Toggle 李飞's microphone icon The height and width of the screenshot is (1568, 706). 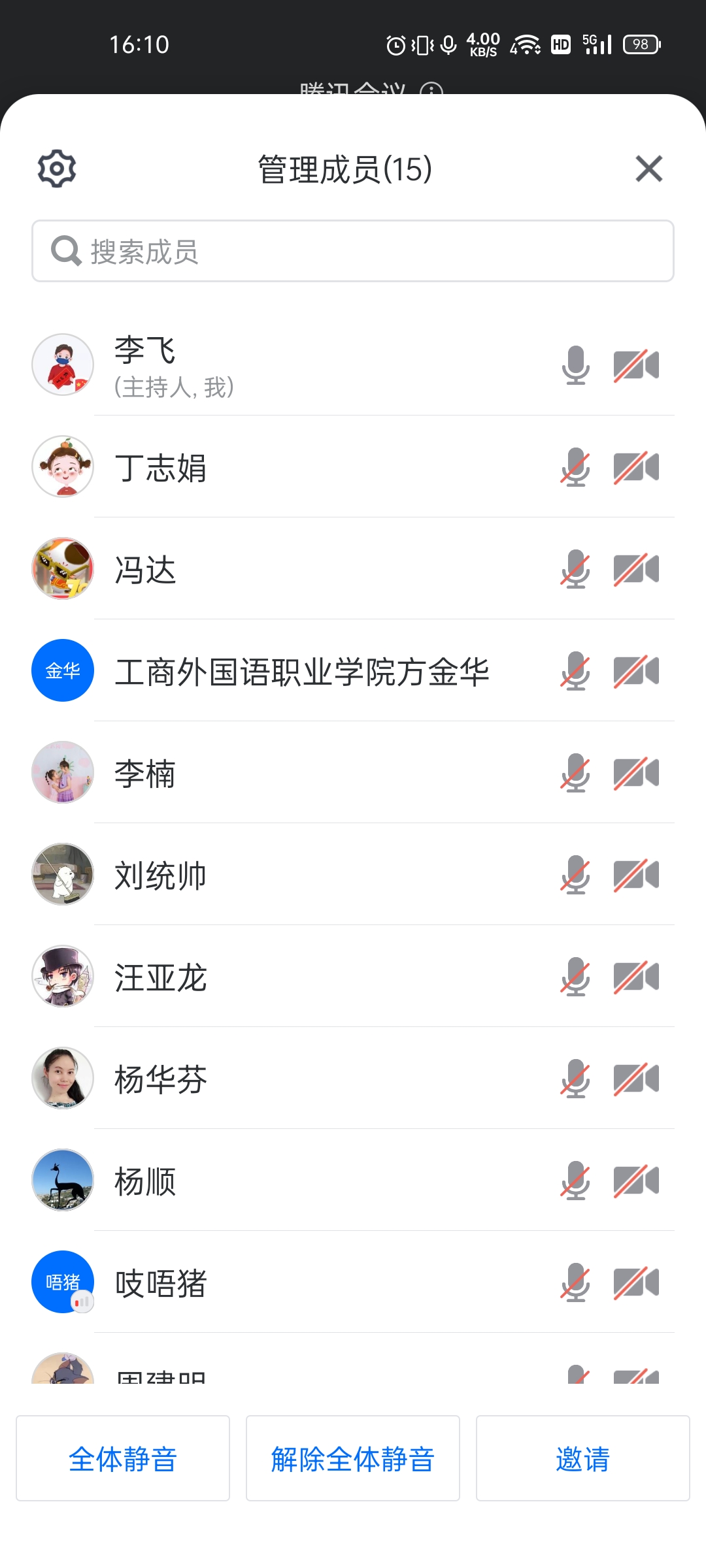point(575,365)
